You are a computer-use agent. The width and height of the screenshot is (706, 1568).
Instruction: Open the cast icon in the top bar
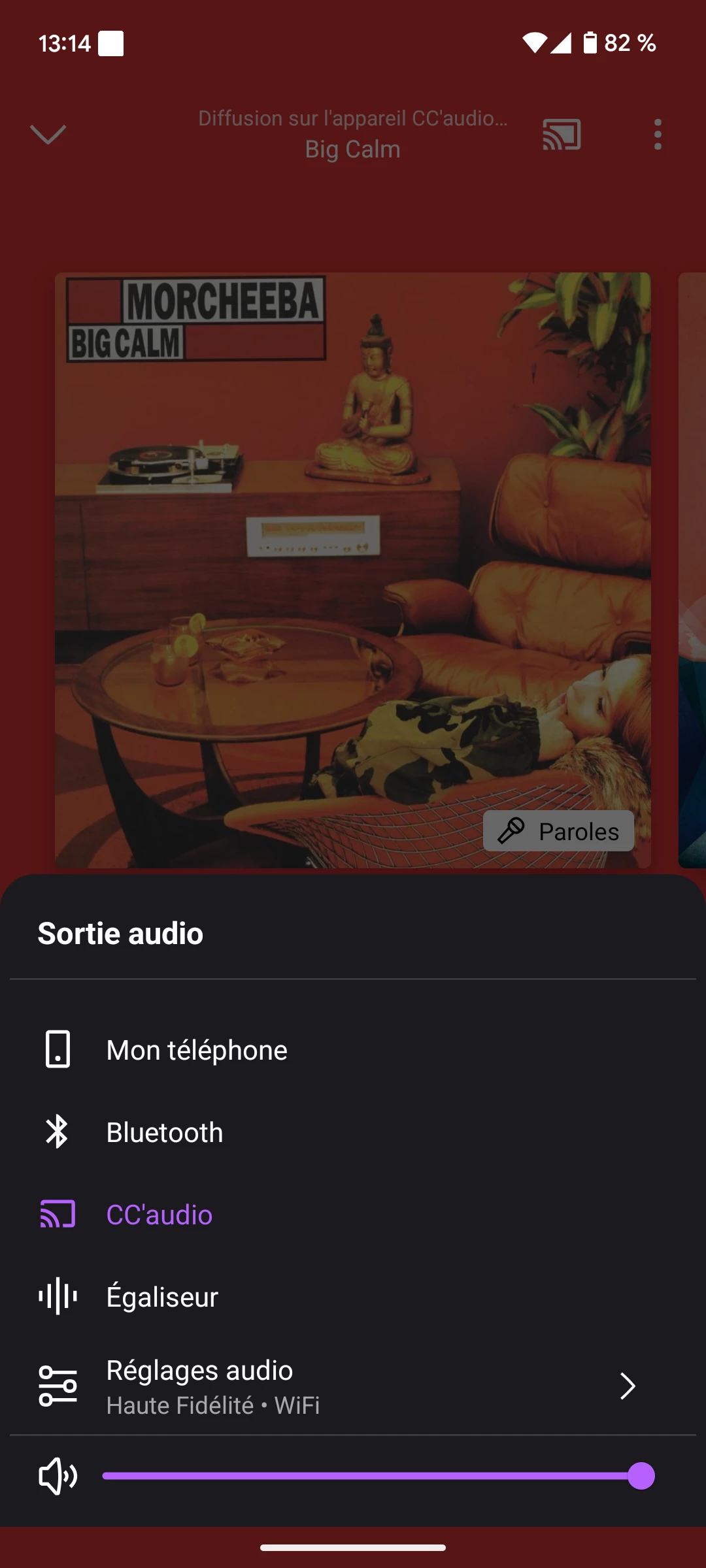tap(562, 135)
